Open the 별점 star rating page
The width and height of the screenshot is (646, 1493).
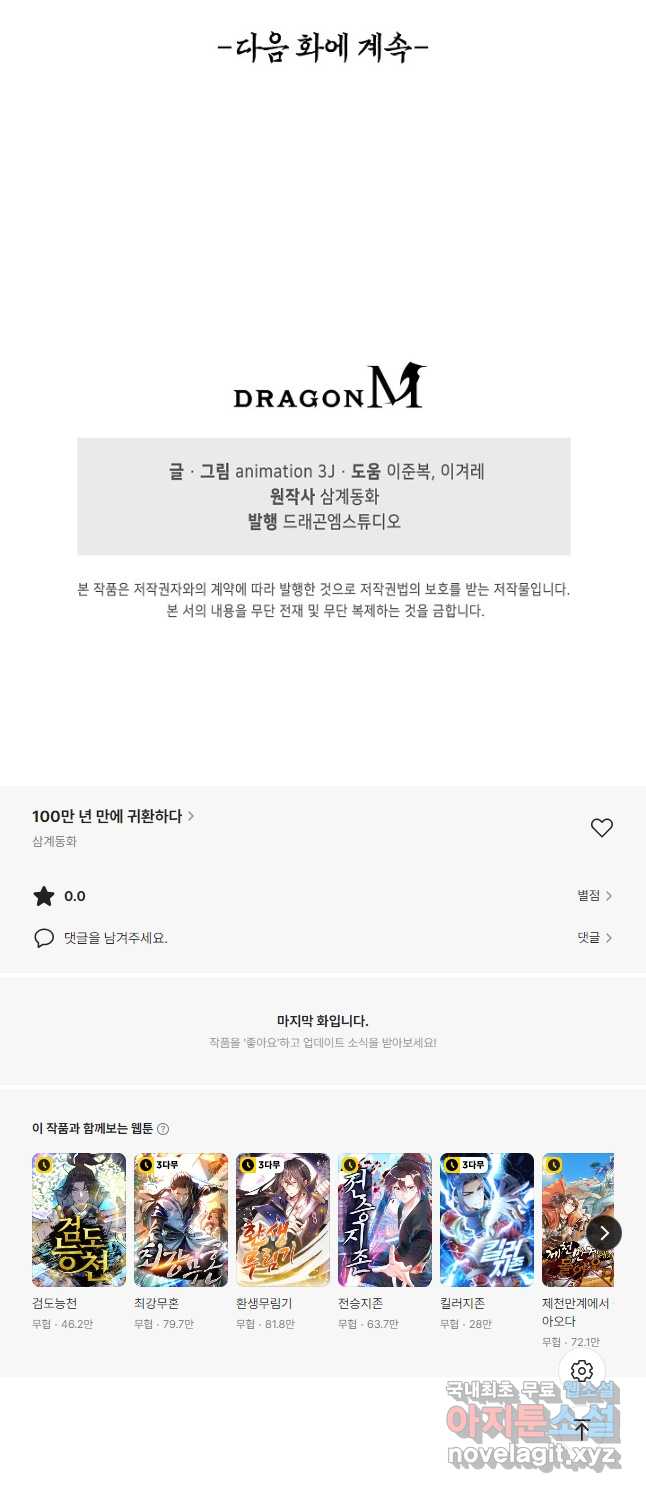(594, 896)
